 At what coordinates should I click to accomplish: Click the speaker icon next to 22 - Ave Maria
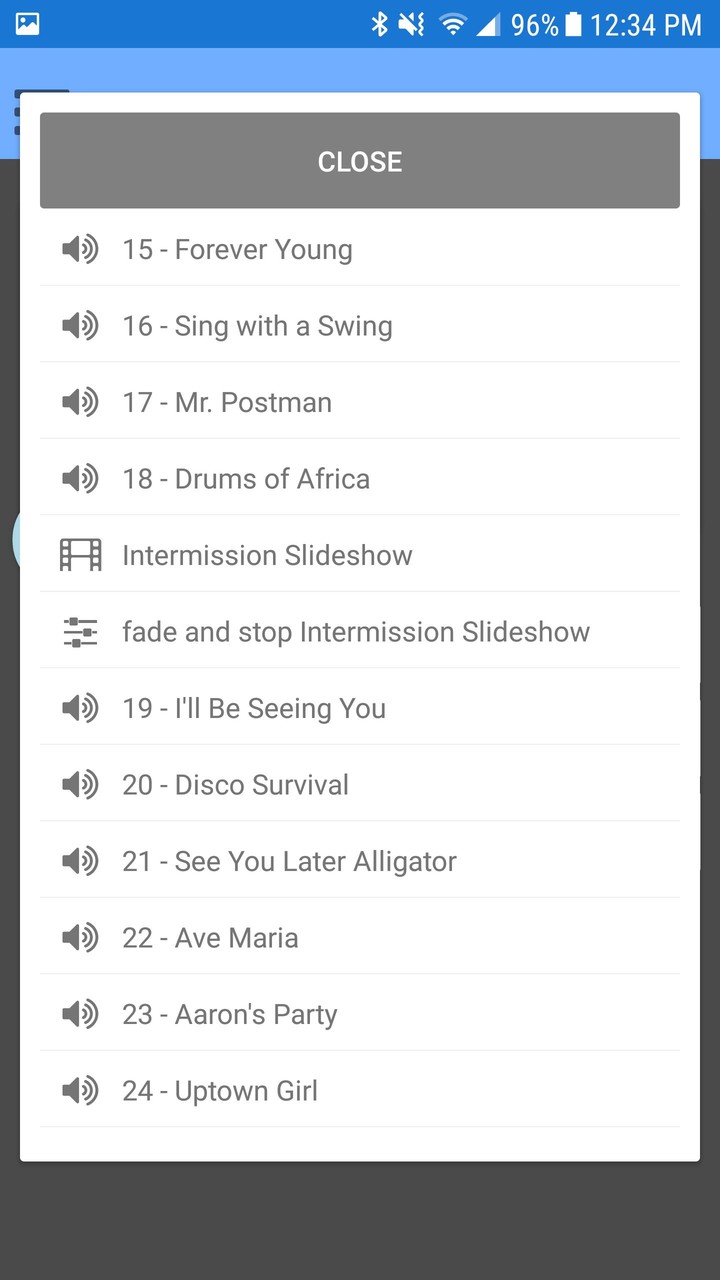[x=80, y=937]
